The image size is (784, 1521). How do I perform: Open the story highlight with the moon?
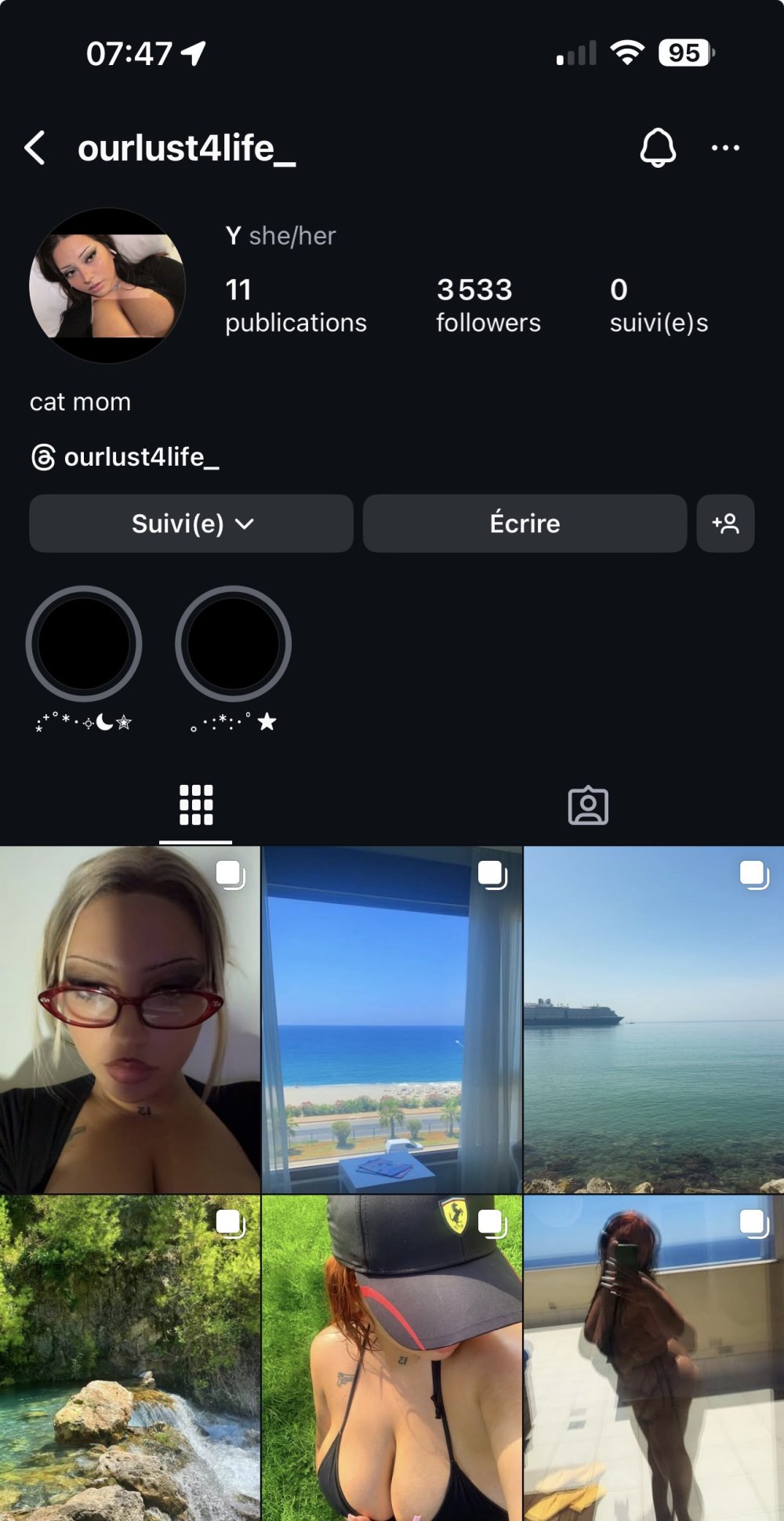tap(84, 644)
